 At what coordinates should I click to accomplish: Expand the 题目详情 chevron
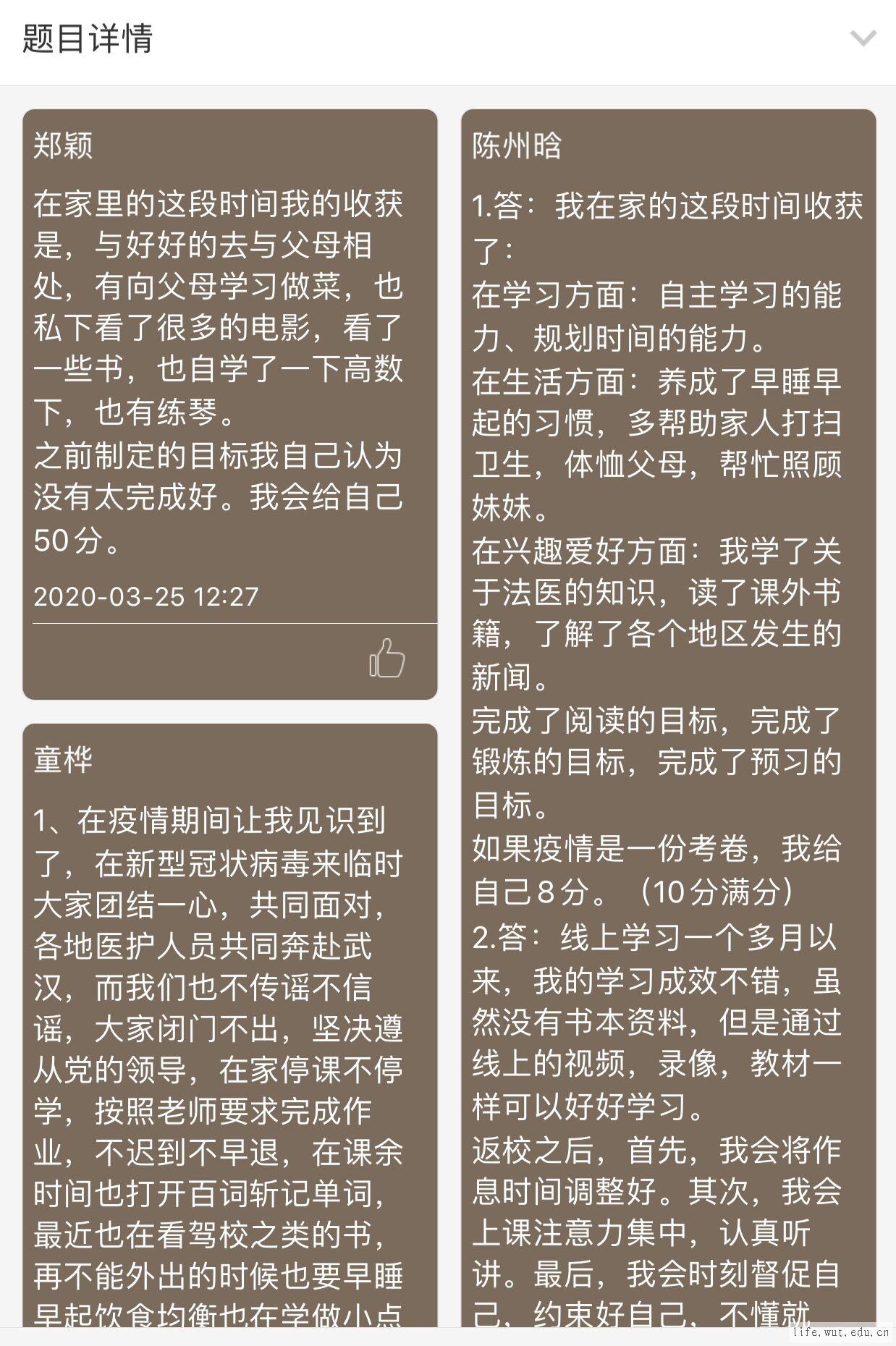coord(863,38)
